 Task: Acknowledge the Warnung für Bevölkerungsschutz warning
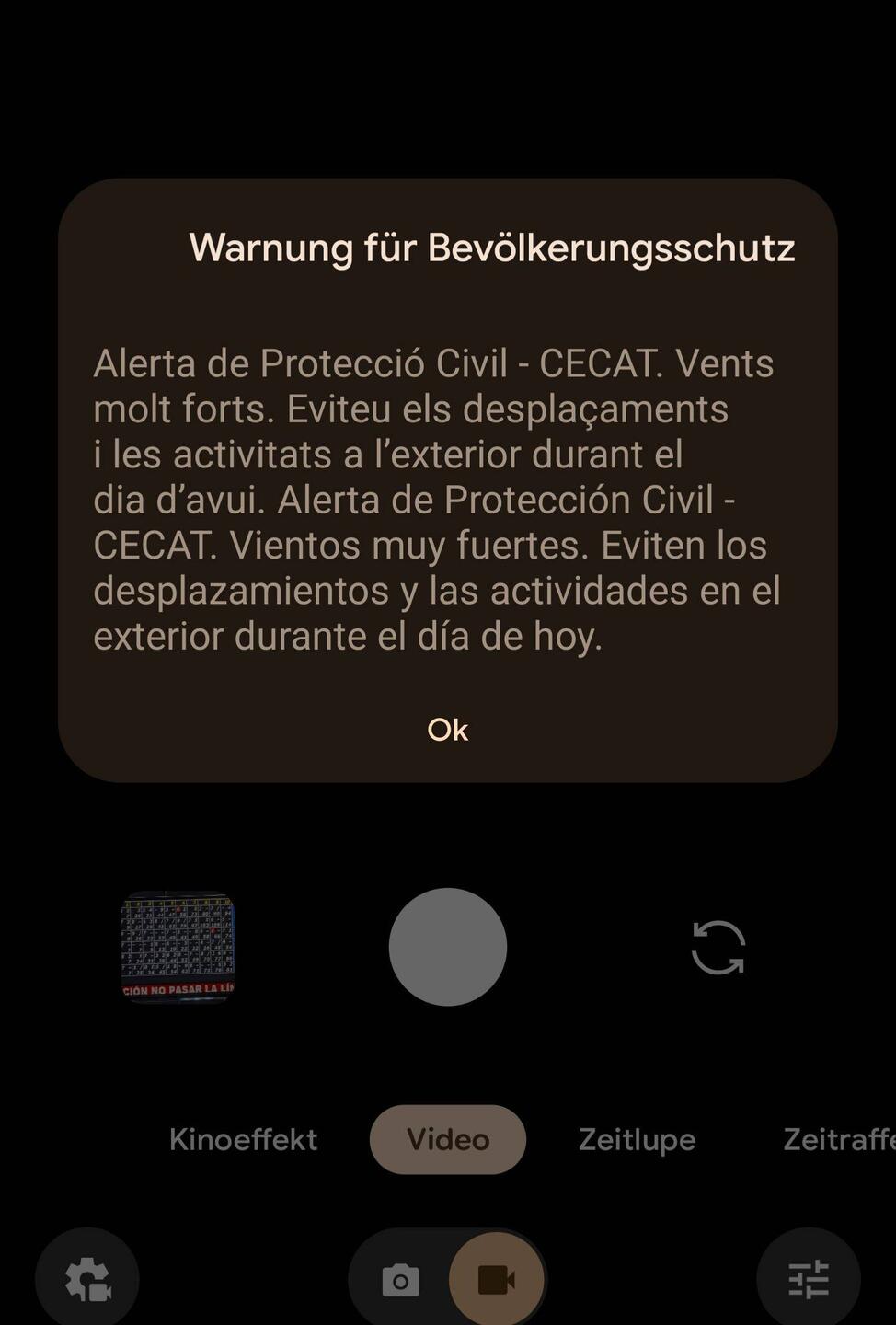click(447, 729)
